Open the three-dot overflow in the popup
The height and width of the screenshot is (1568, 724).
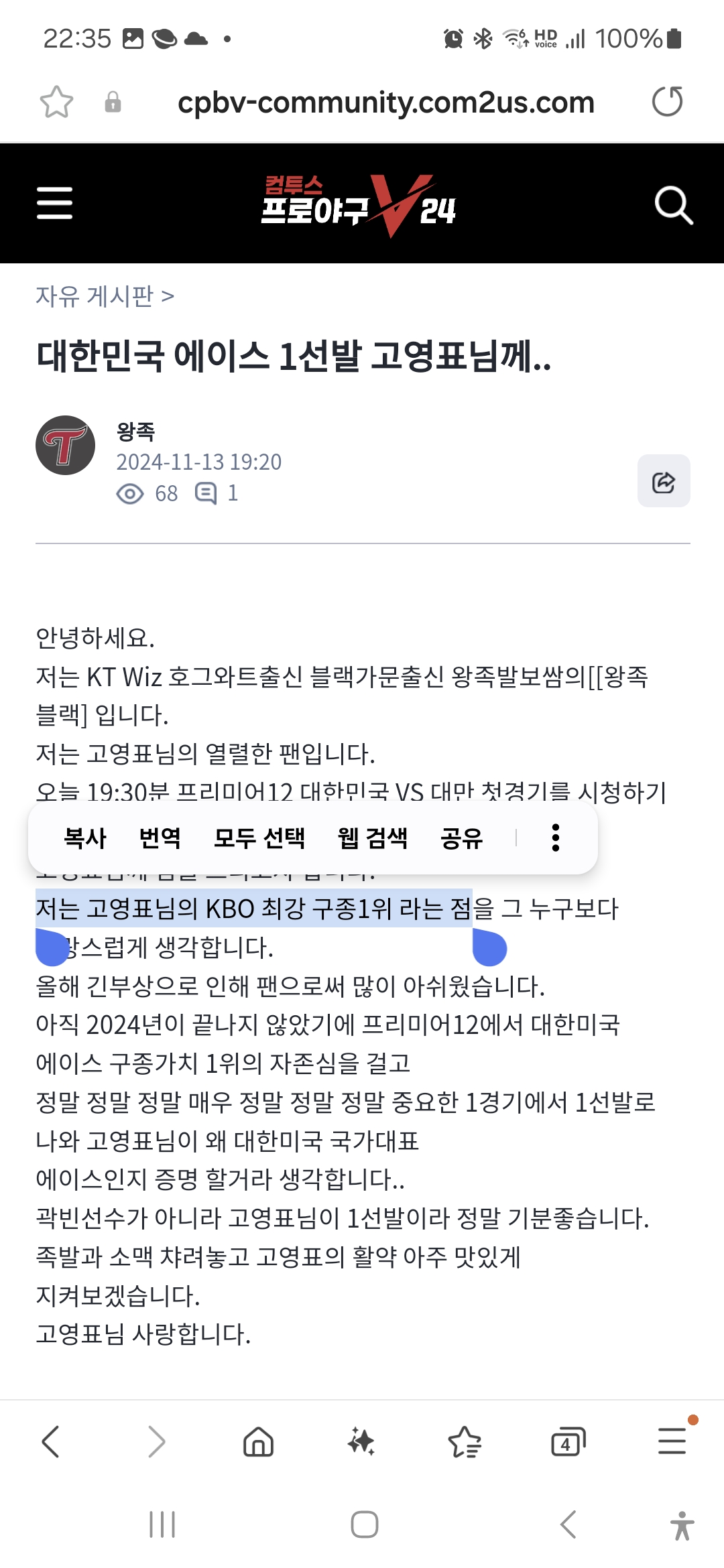click(x=555, y=838)
